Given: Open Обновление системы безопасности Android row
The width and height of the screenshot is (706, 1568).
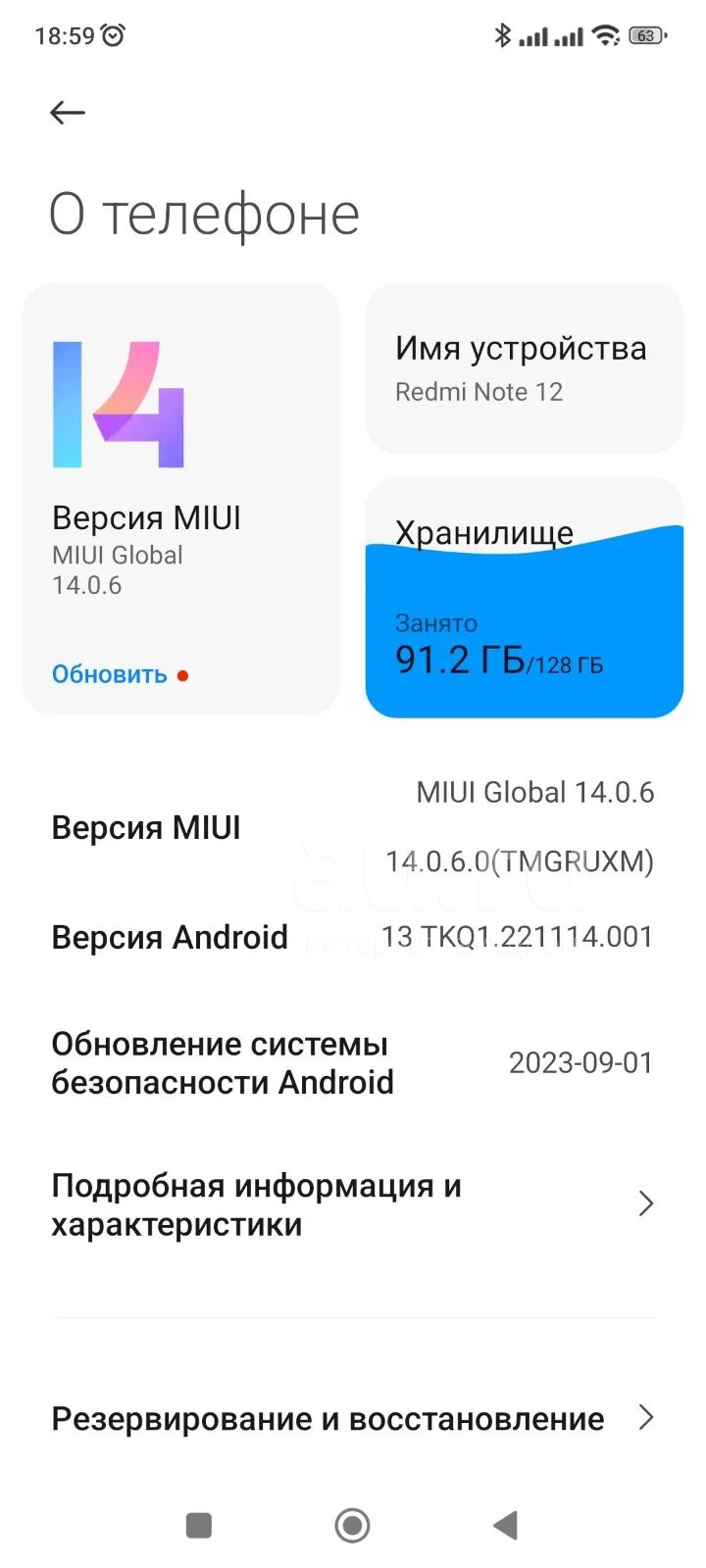Looking at the screenshot, I should coord(353,1063).
